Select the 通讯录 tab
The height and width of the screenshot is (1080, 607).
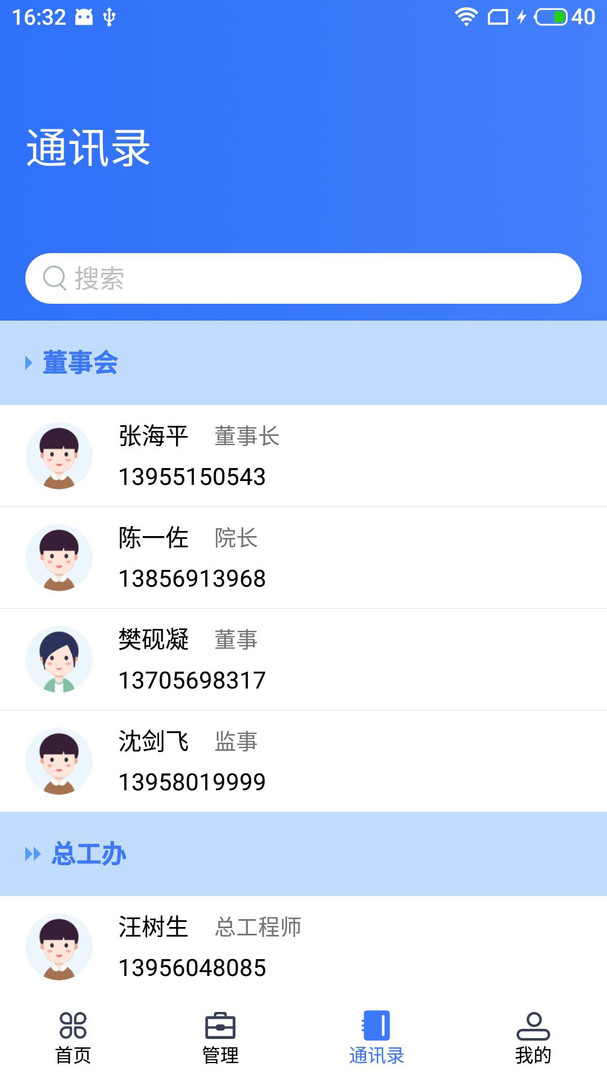click(x=376, y=1037)
